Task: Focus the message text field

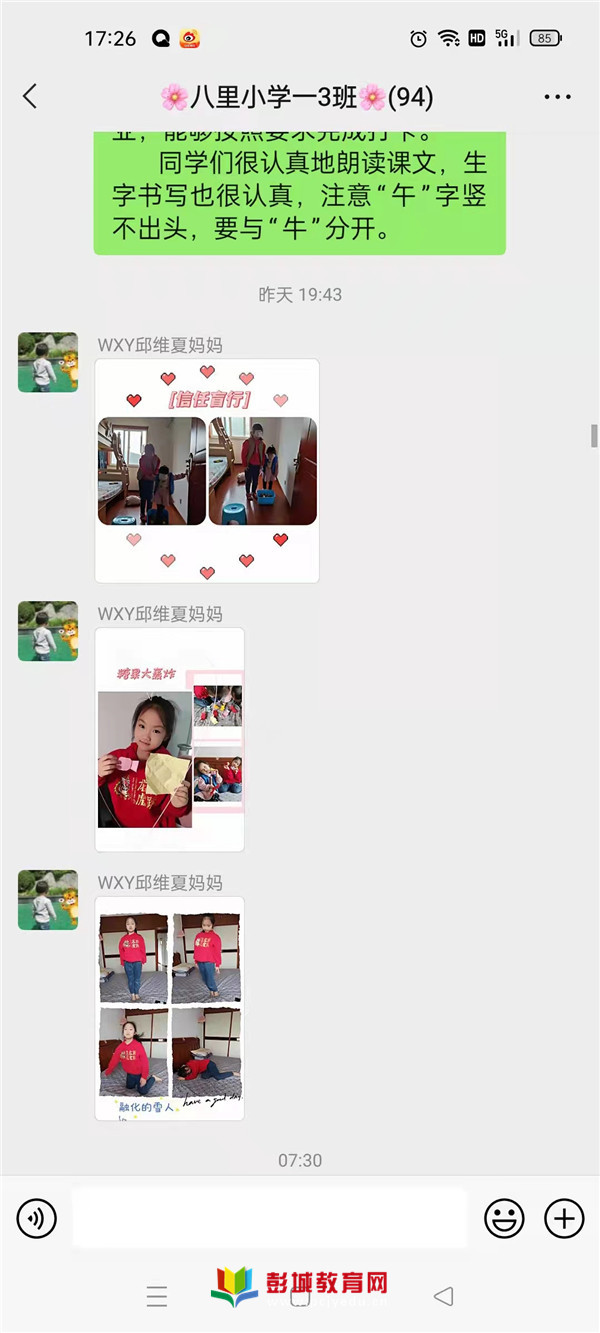Action: (x=270, y=1218)
